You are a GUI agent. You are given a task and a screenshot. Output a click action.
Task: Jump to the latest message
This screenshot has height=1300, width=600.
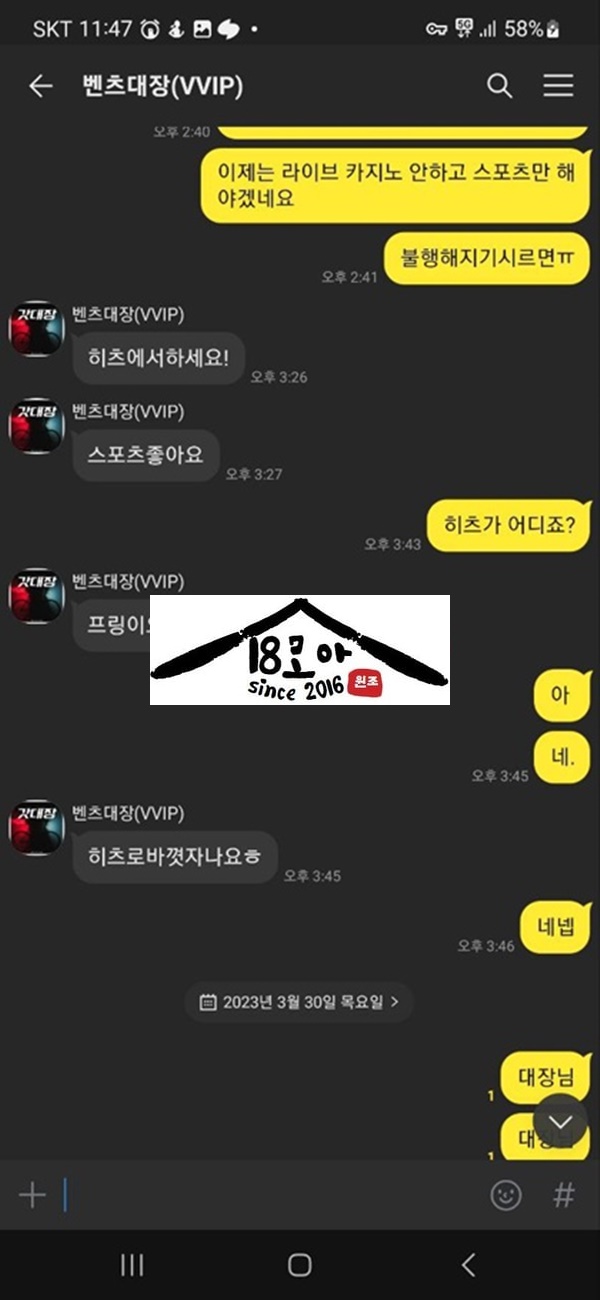click(560, 1119)
